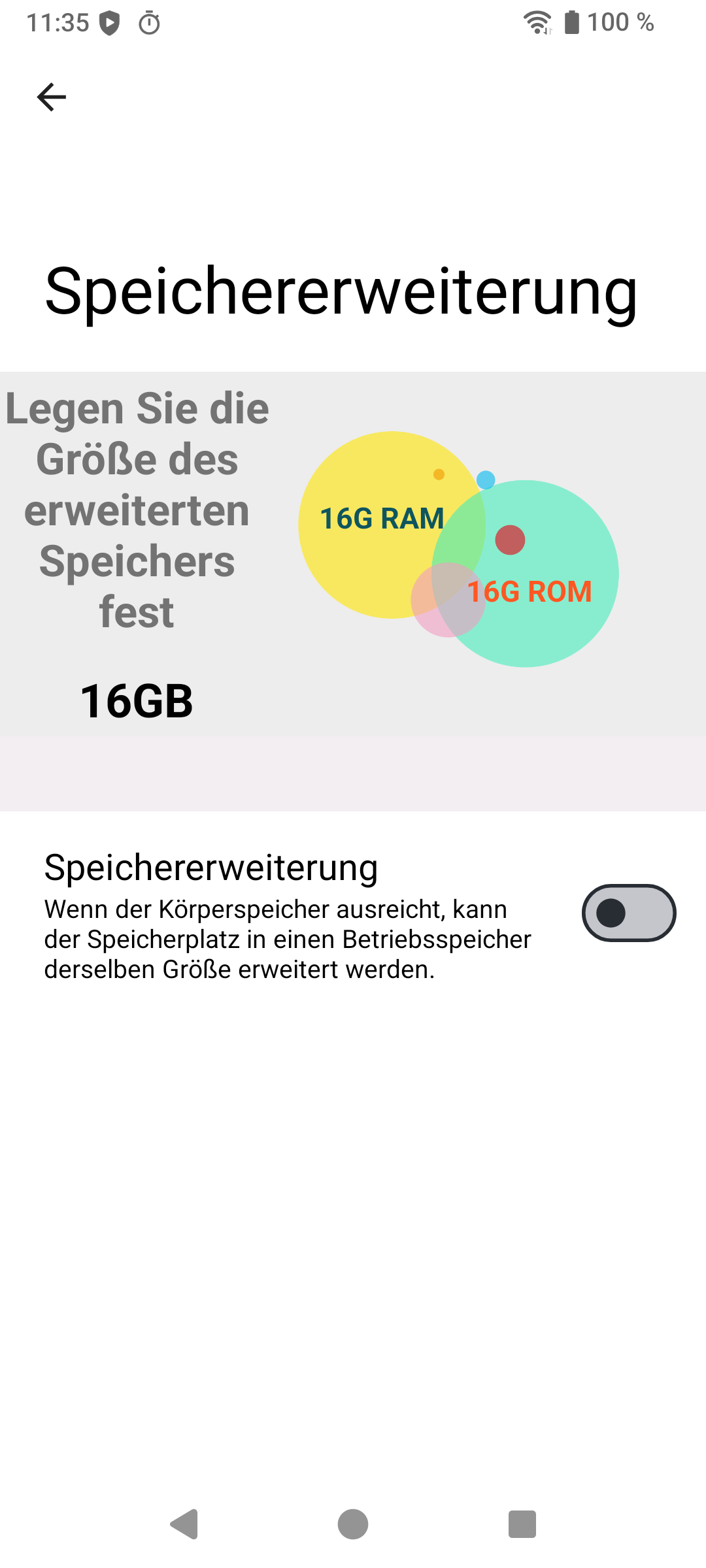Screen dimensions: 706x1568
Task: Open the 16GB extended memory size setting
Action: point(137,701)
